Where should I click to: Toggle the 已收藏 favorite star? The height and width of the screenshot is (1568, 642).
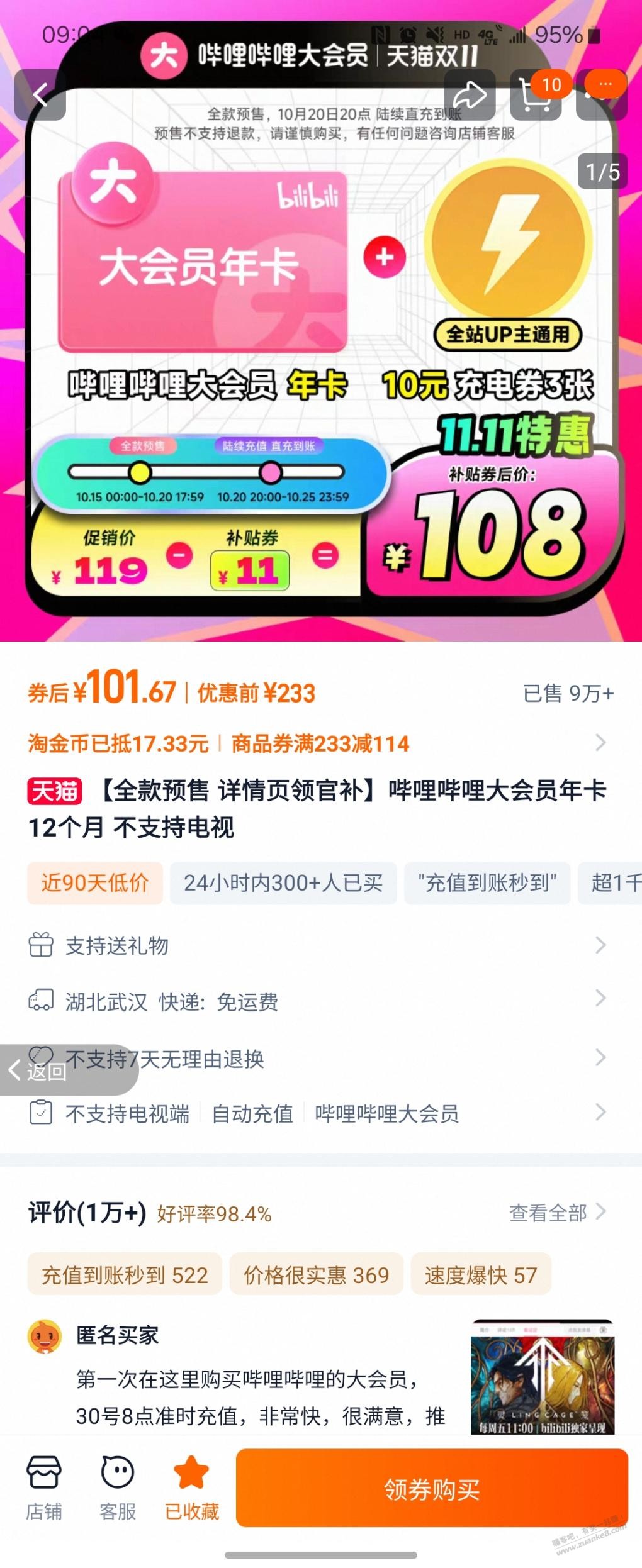click(x=191, y=1487)
